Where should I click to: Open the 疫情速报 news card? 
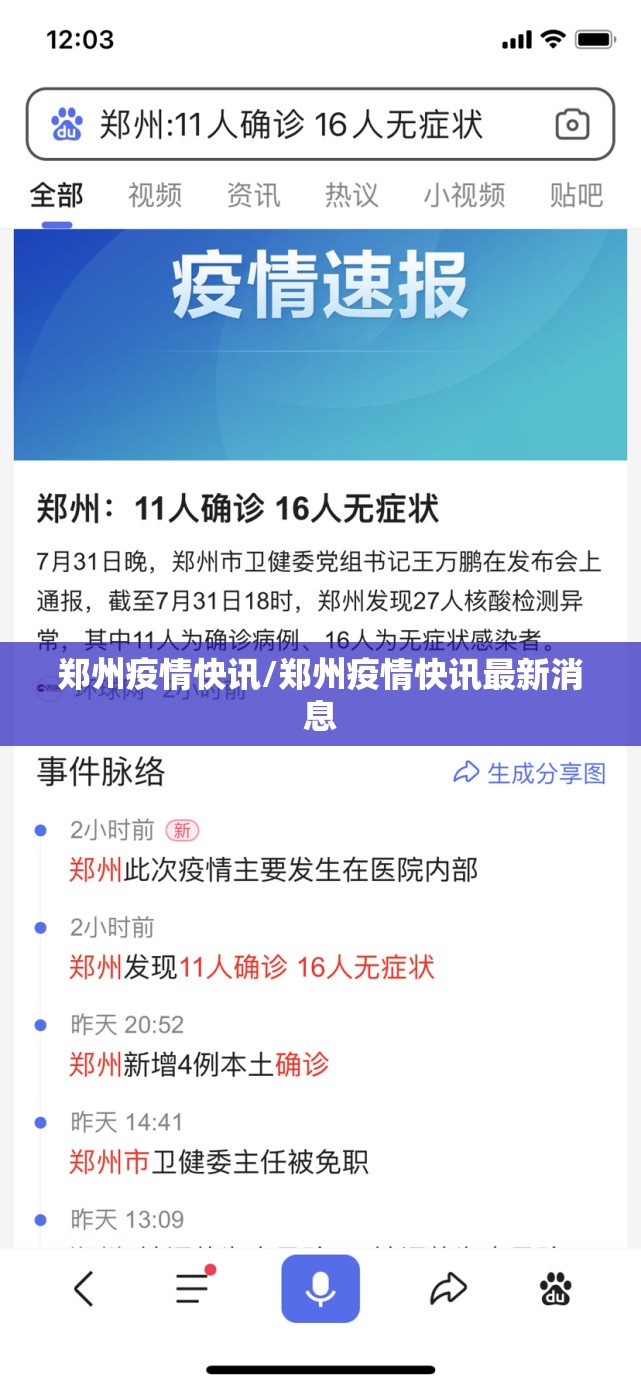320,345
